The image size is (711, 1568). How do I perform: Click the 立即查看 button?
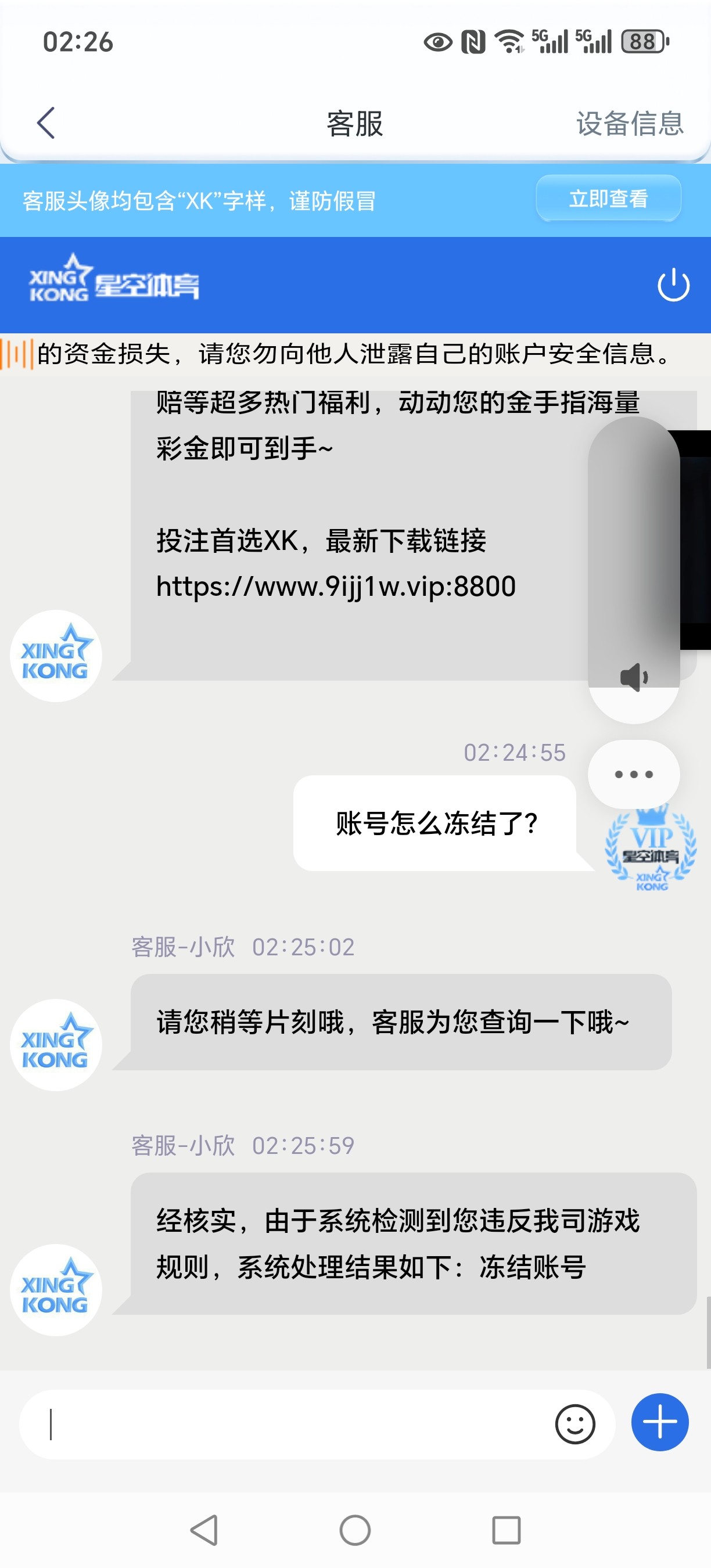click(609, 199)
